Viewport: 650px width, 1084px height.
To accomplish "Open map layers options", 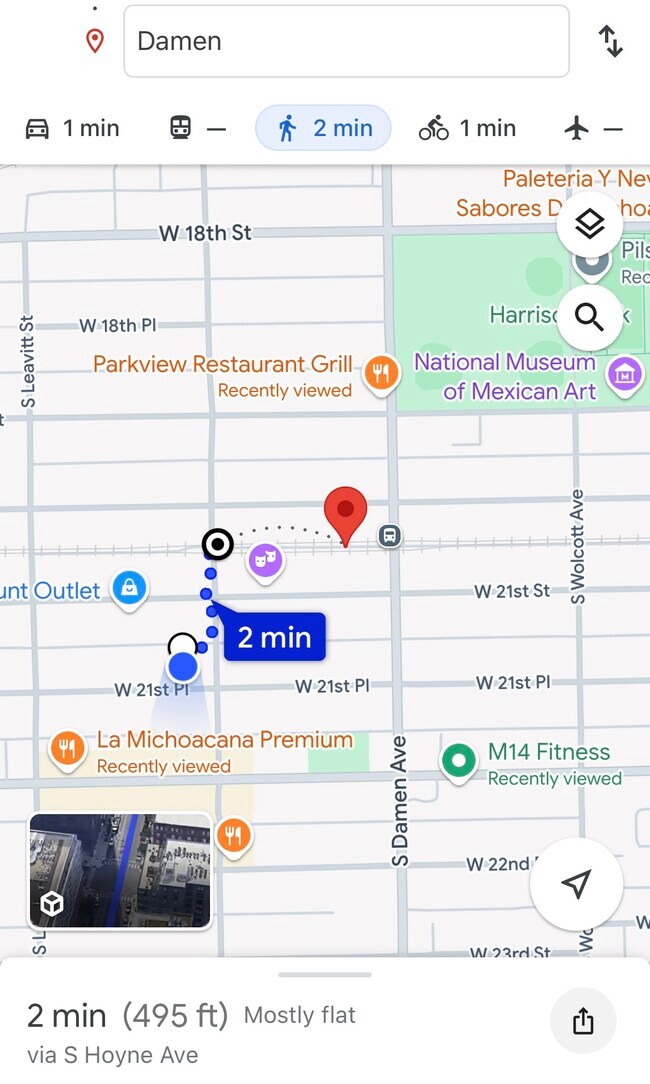I will click(x=590, y=225).
